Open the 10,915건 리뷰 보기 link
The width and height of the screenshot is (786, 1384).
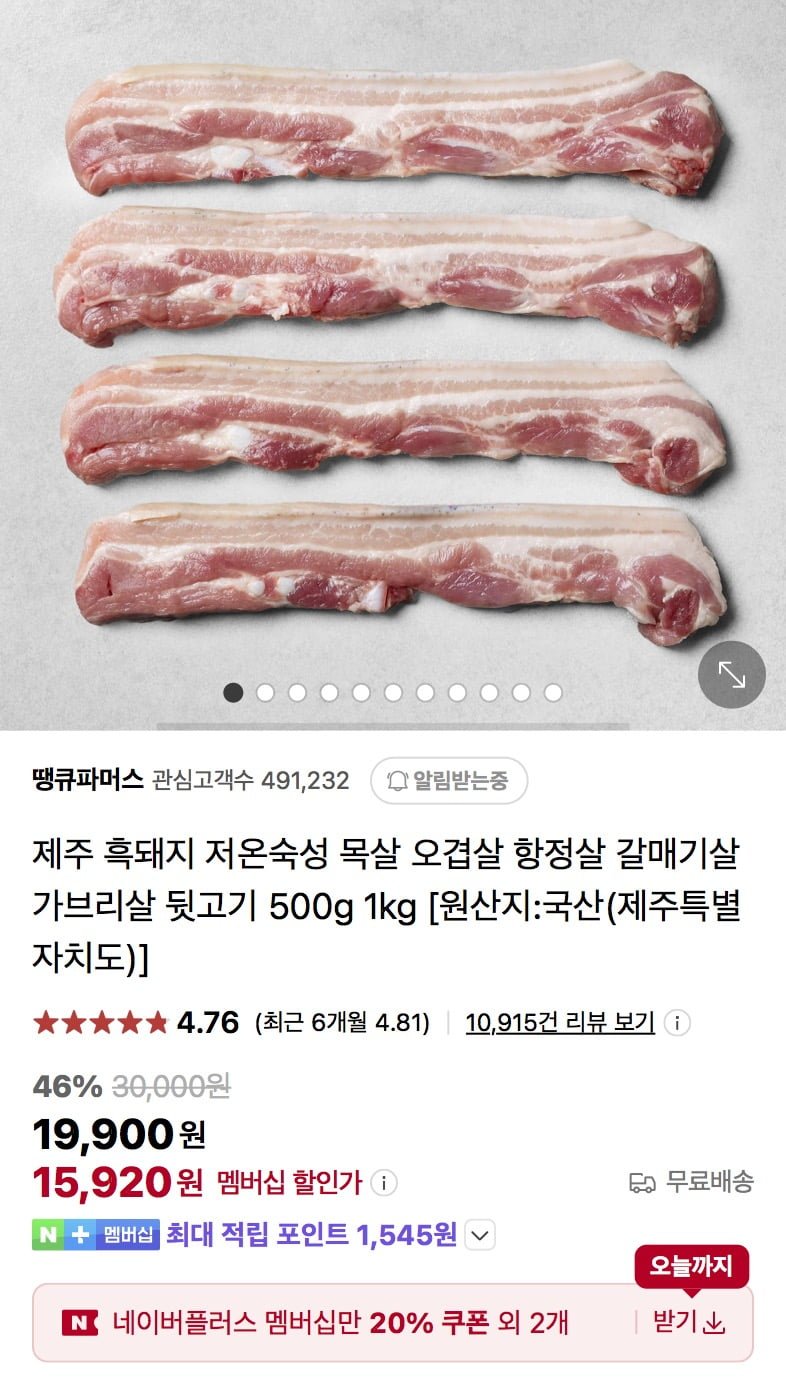[x=560, y=1022]
